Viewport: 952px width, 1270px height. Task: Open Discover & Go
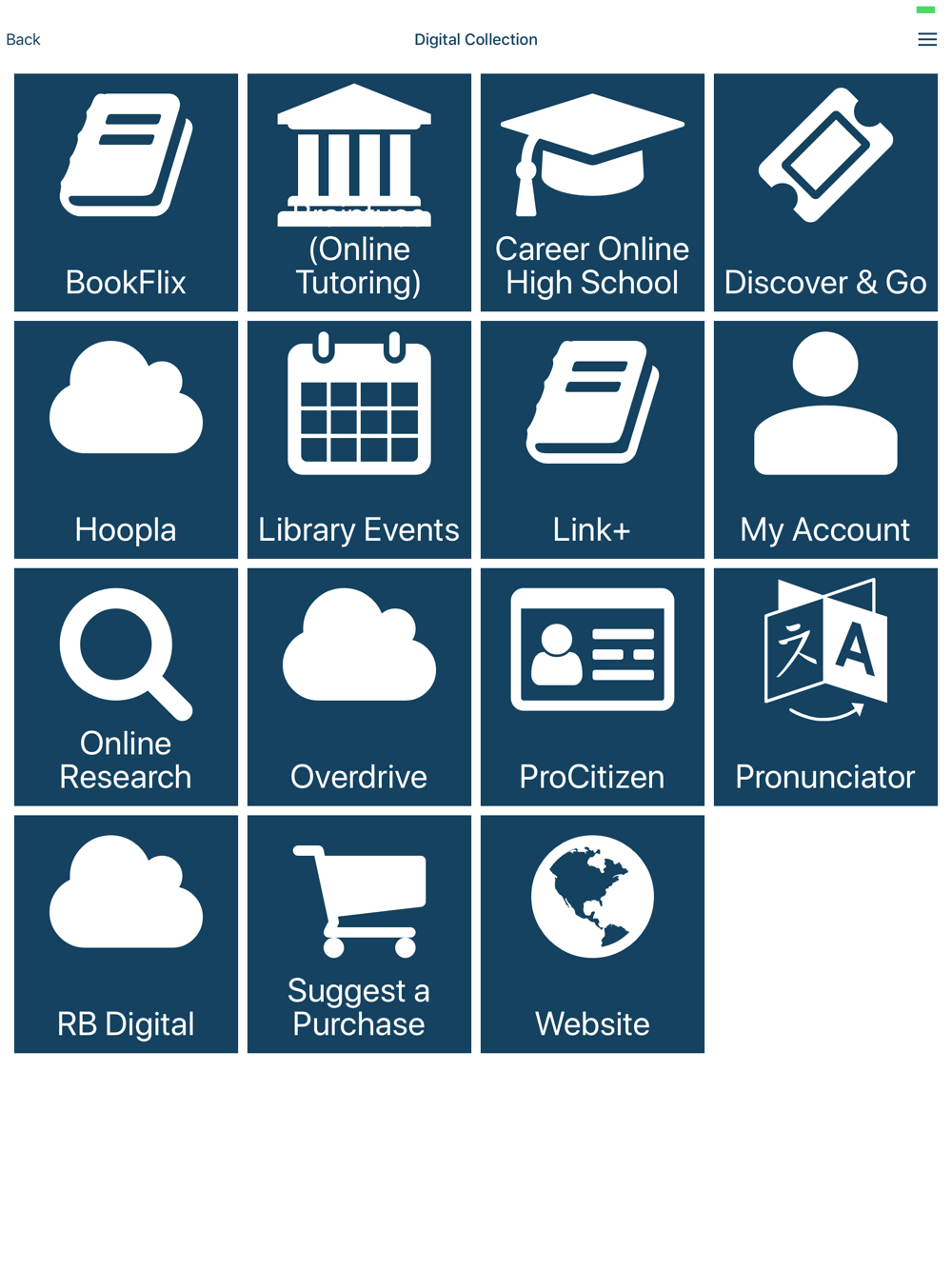pos(825,192)
